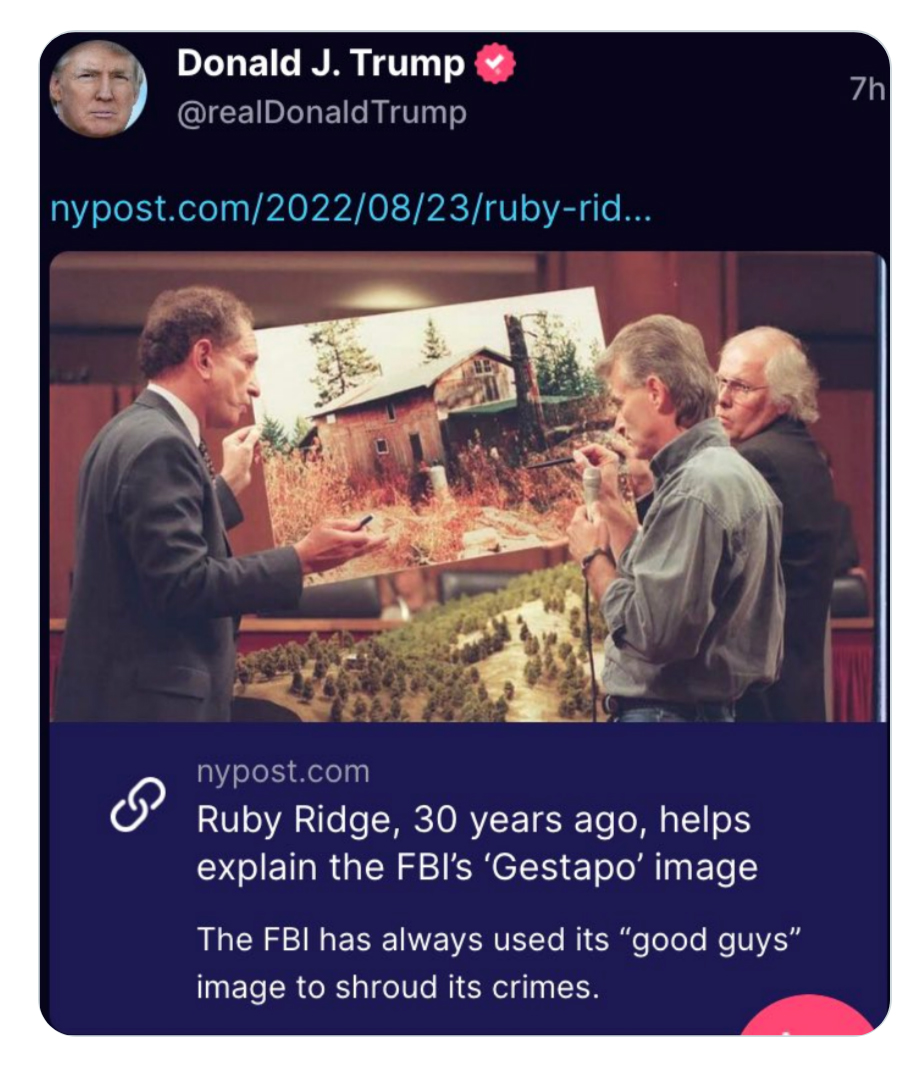The width and height of the screenshot is (909, 1069).
Task: Open the nypost.com Ruby Ridge link
Action: pos(350,211)
